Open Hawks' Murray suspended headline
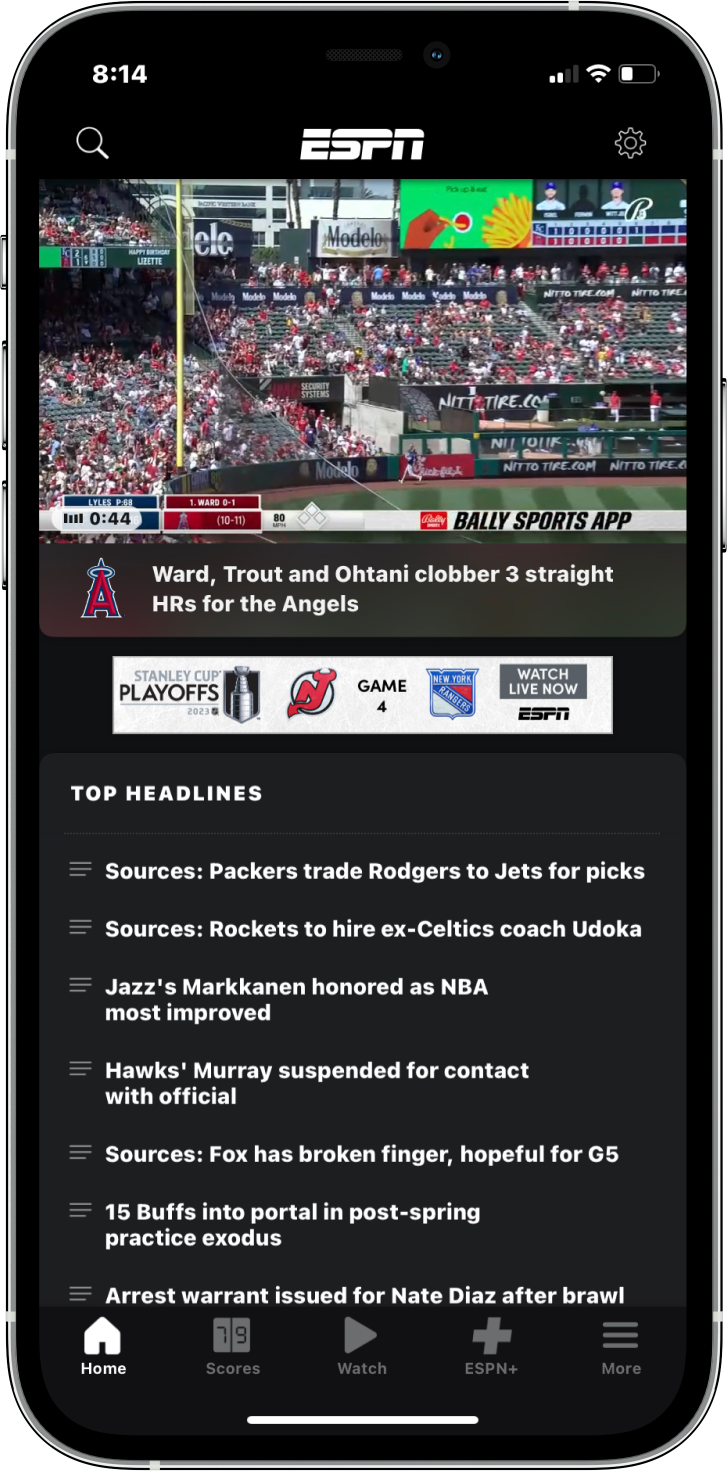This screenshot has height=1471, width=728. pos(317,1083)
